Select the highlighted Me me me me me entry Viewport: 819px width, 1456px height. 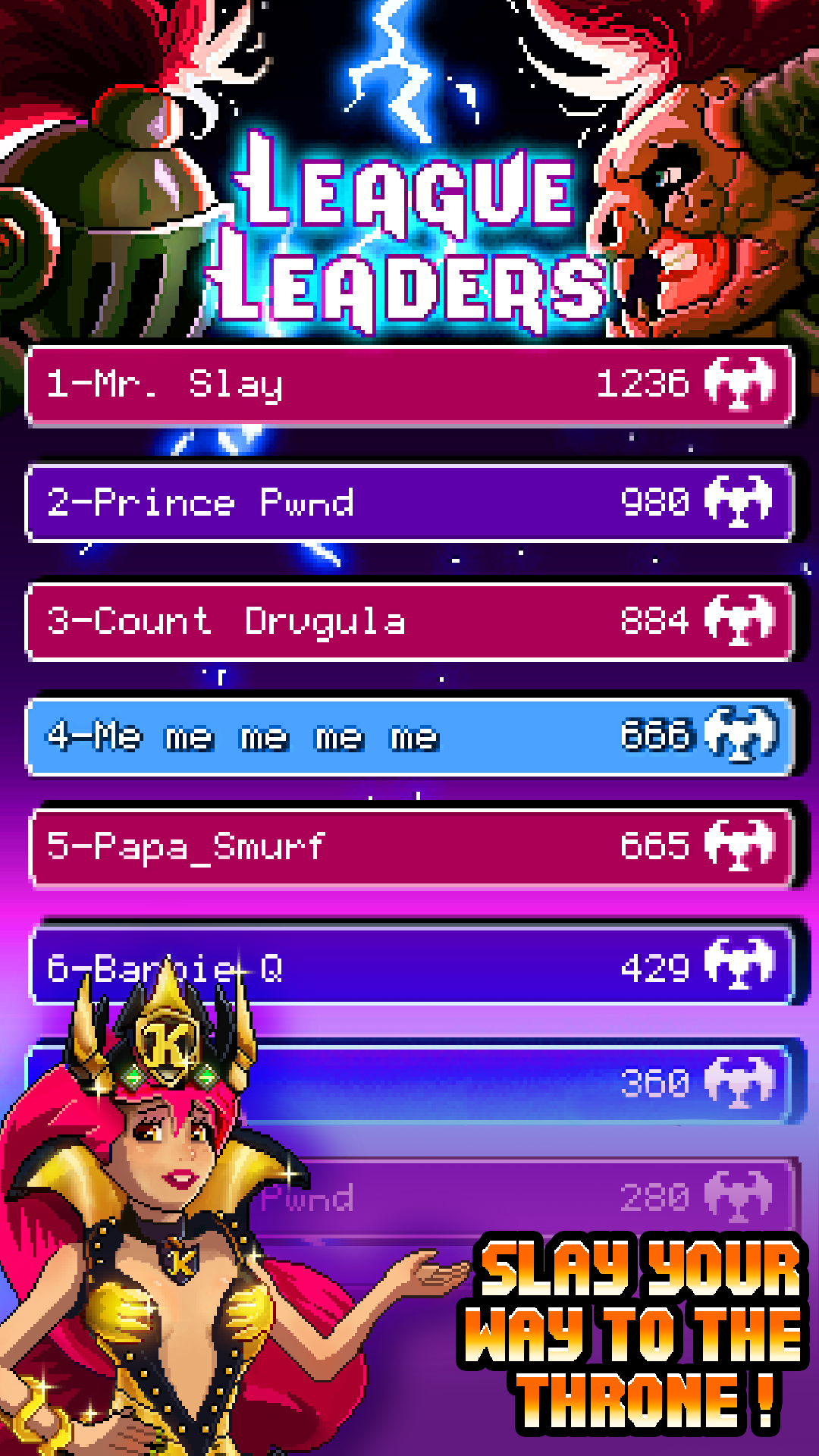(409, 736)
